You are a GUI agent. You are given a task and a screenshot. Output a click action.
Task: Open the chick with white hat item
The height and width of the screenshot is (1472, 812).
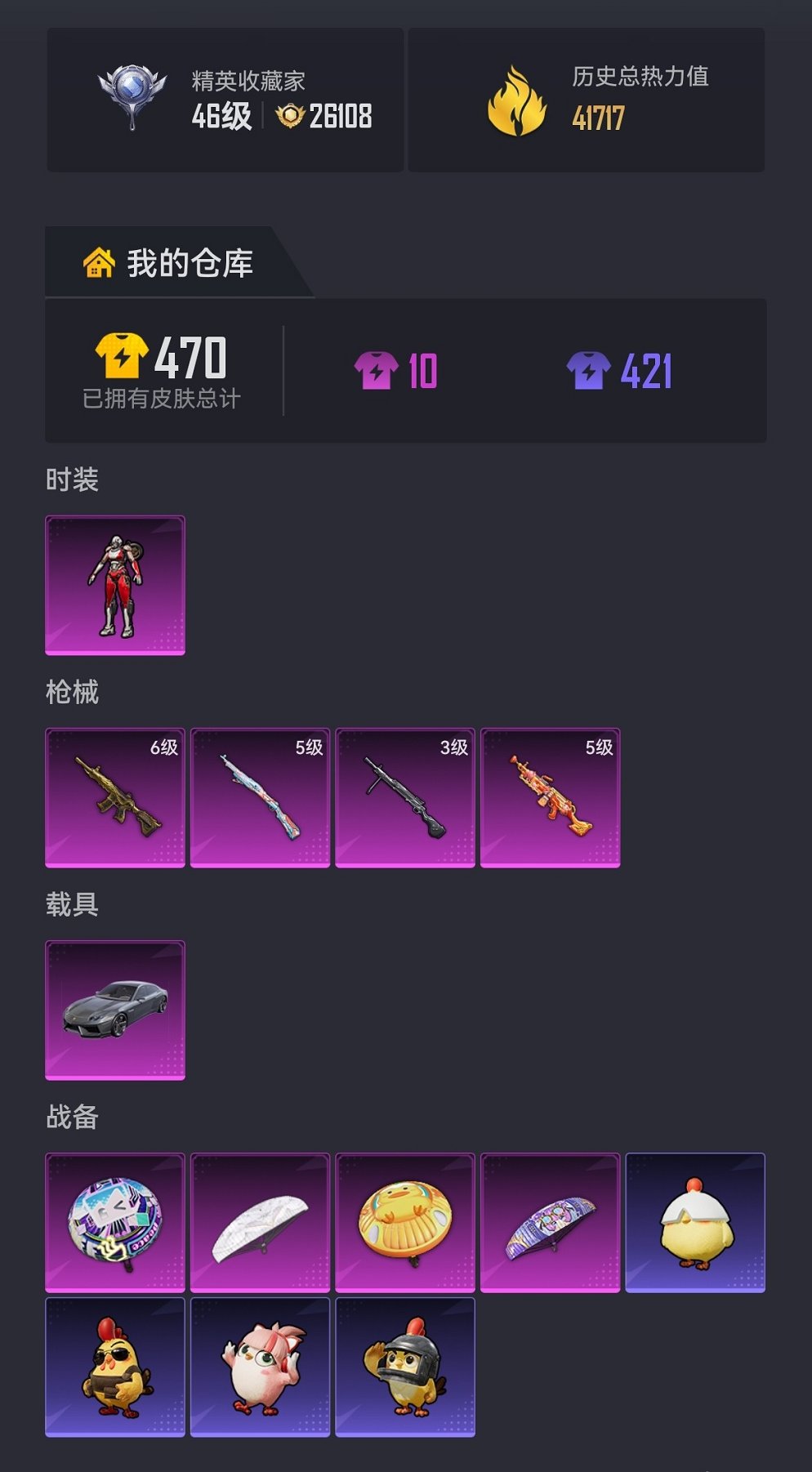coord(695,1222)
